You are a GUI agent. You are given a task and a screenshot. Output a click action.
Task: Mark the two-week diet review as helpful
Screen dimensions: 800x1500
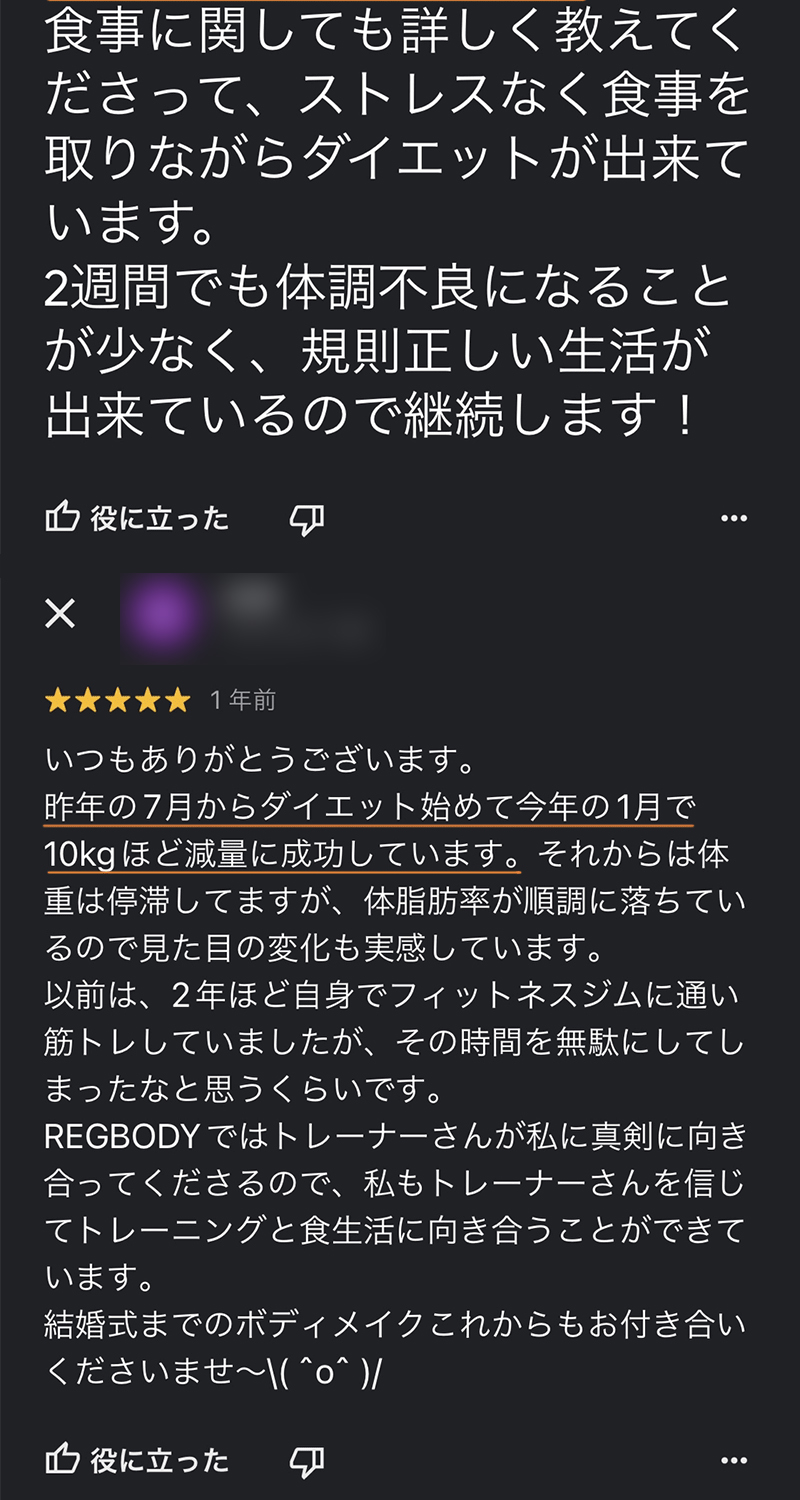[137, 518]
